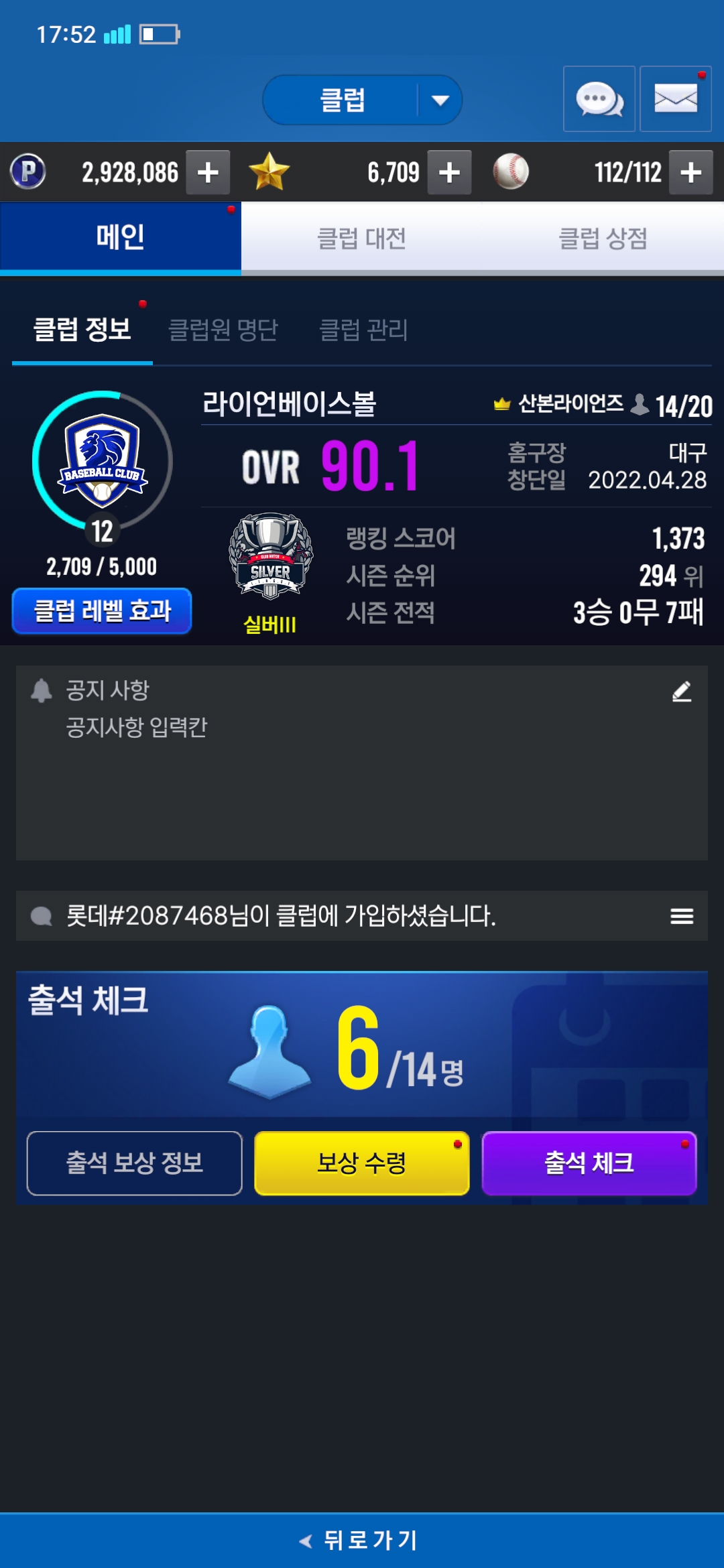The image size is (724, 1568).
Task: Select the 메인 tab
Action: (121, 237)
